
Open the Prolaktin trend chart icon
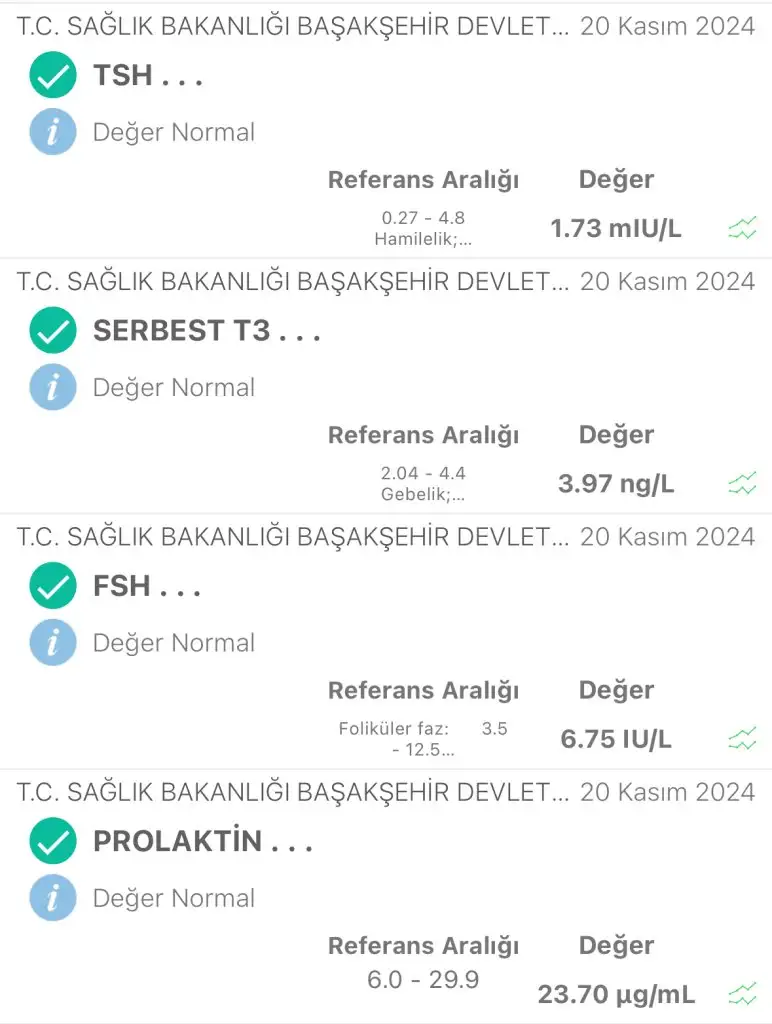(x=742, y=995)
